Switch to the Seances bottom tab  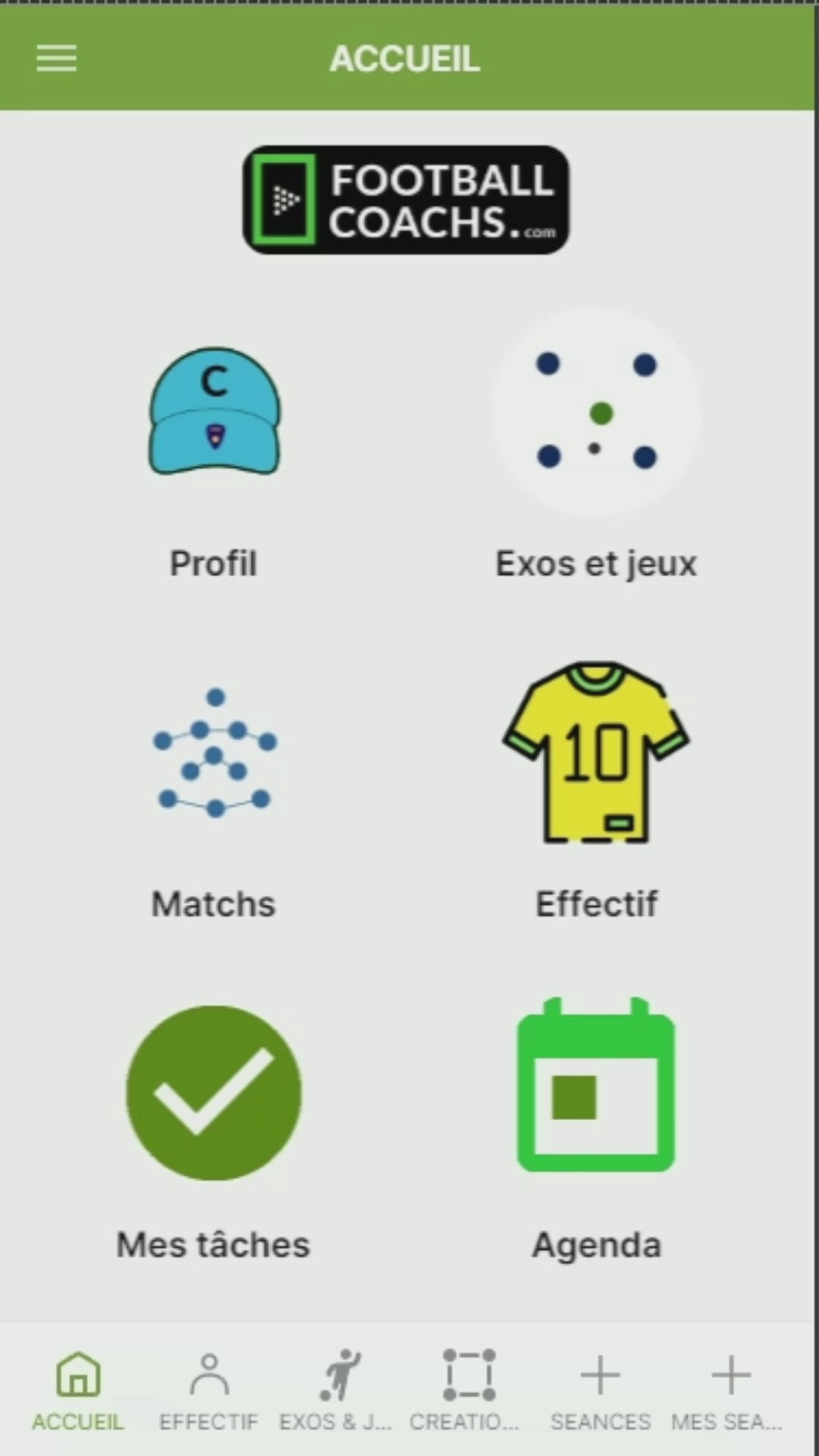click(600, 1392)
